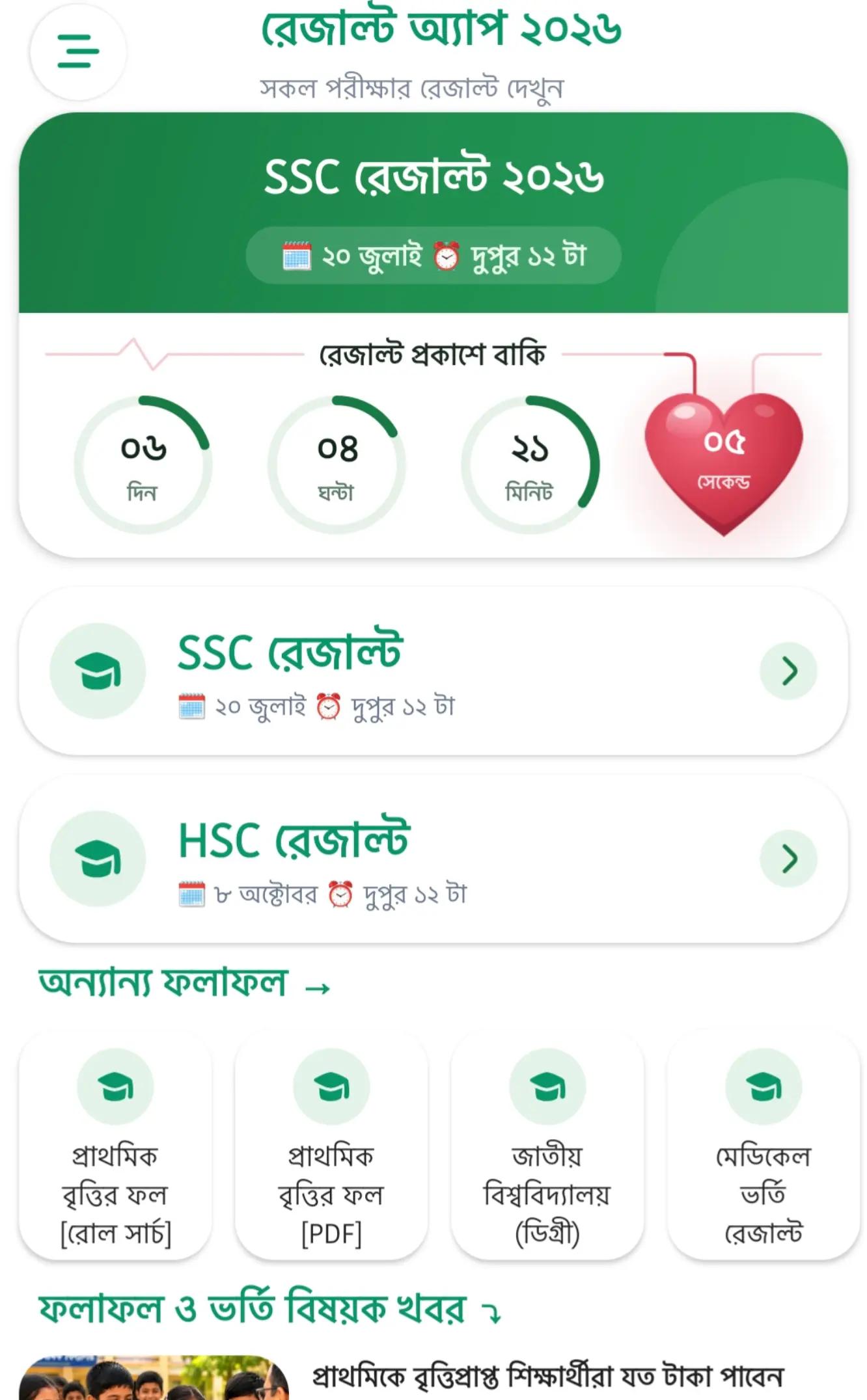Open প্রাথমিক বৃত্তির ফল [PDF]
Image resolution: width=867 pixels, height=1400 pixels.
[x=331, y=1146]
